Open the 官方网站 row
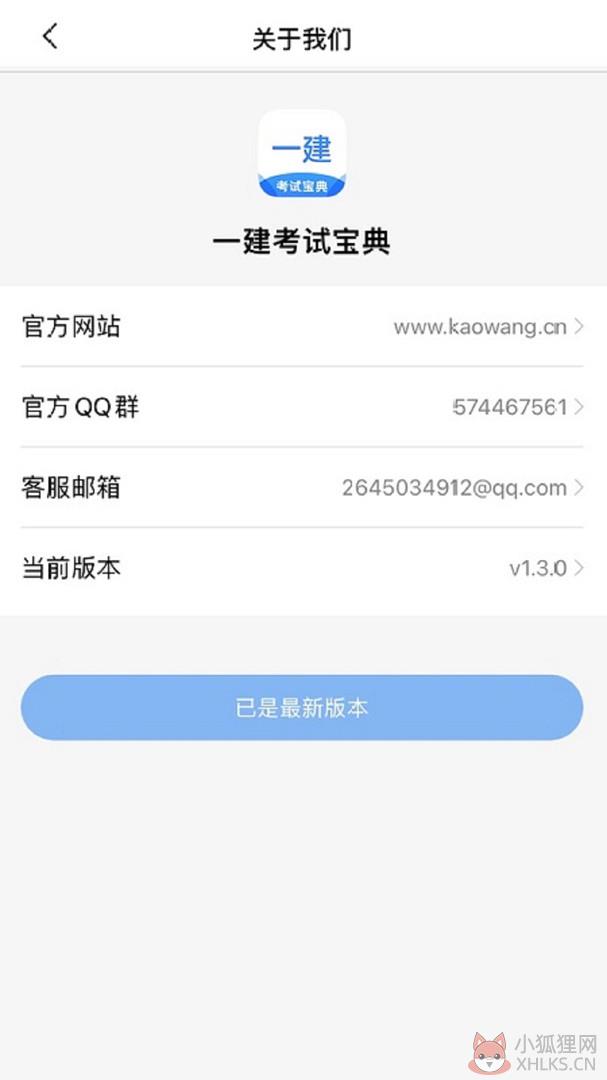 pos(303,326)
